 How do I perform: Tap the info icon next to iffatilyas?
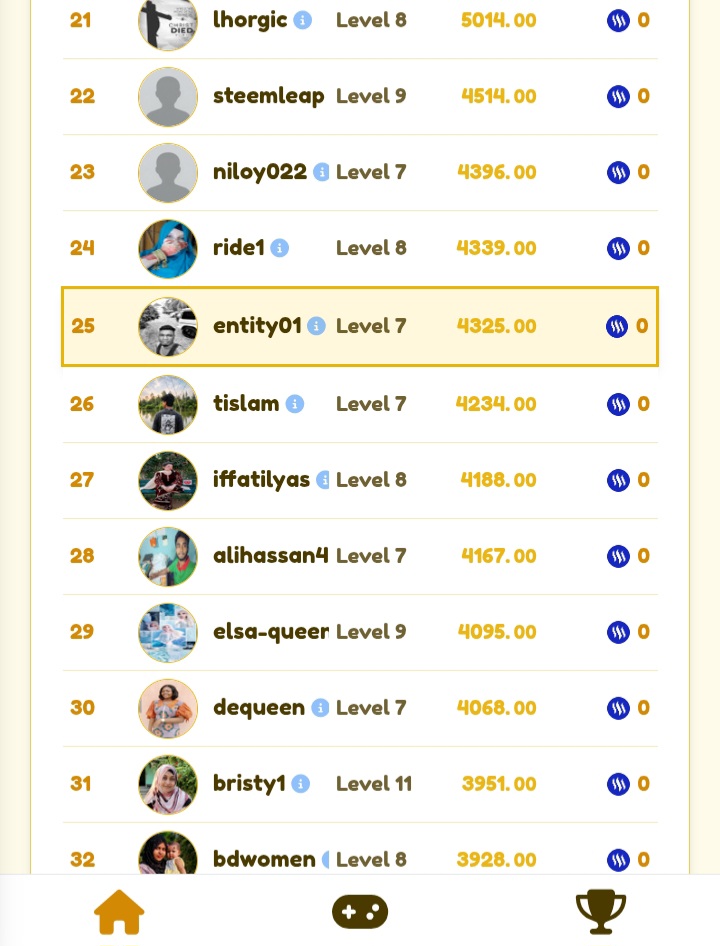coord(323,480)
